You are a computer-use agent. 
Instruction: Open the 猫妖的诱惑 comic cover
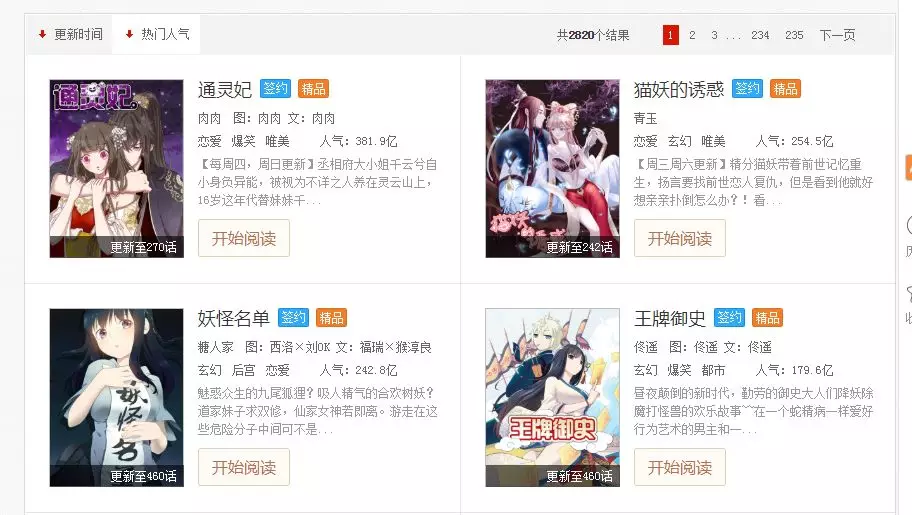point(552,168)
